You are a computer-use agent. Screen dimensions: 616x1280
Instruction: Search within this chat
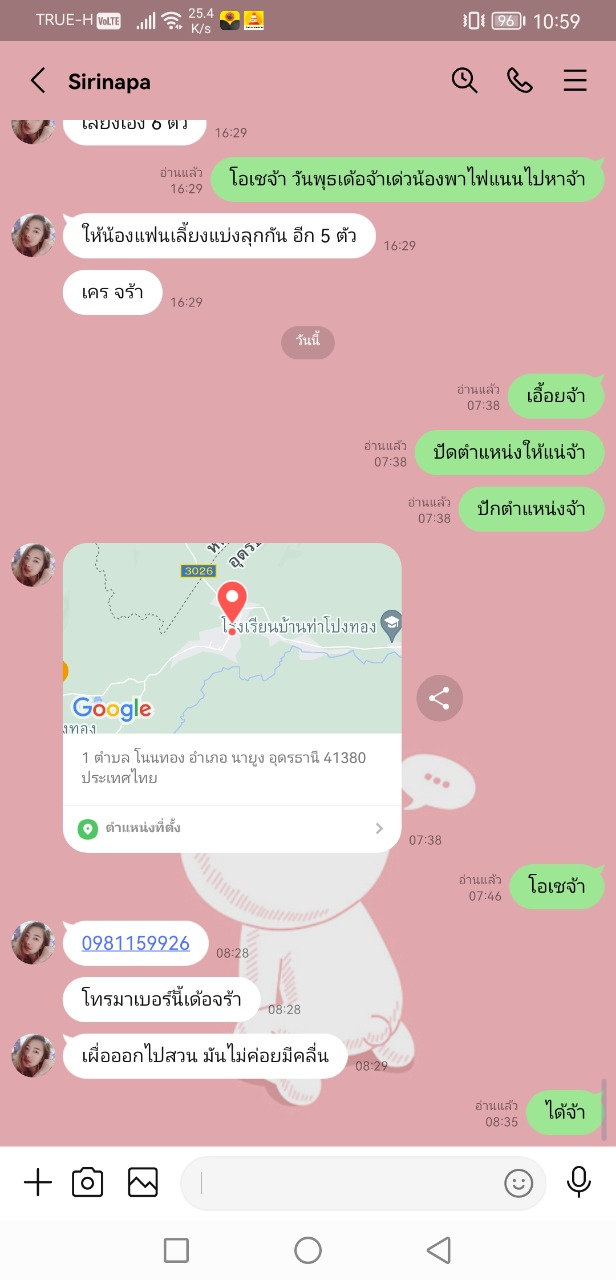464,81
